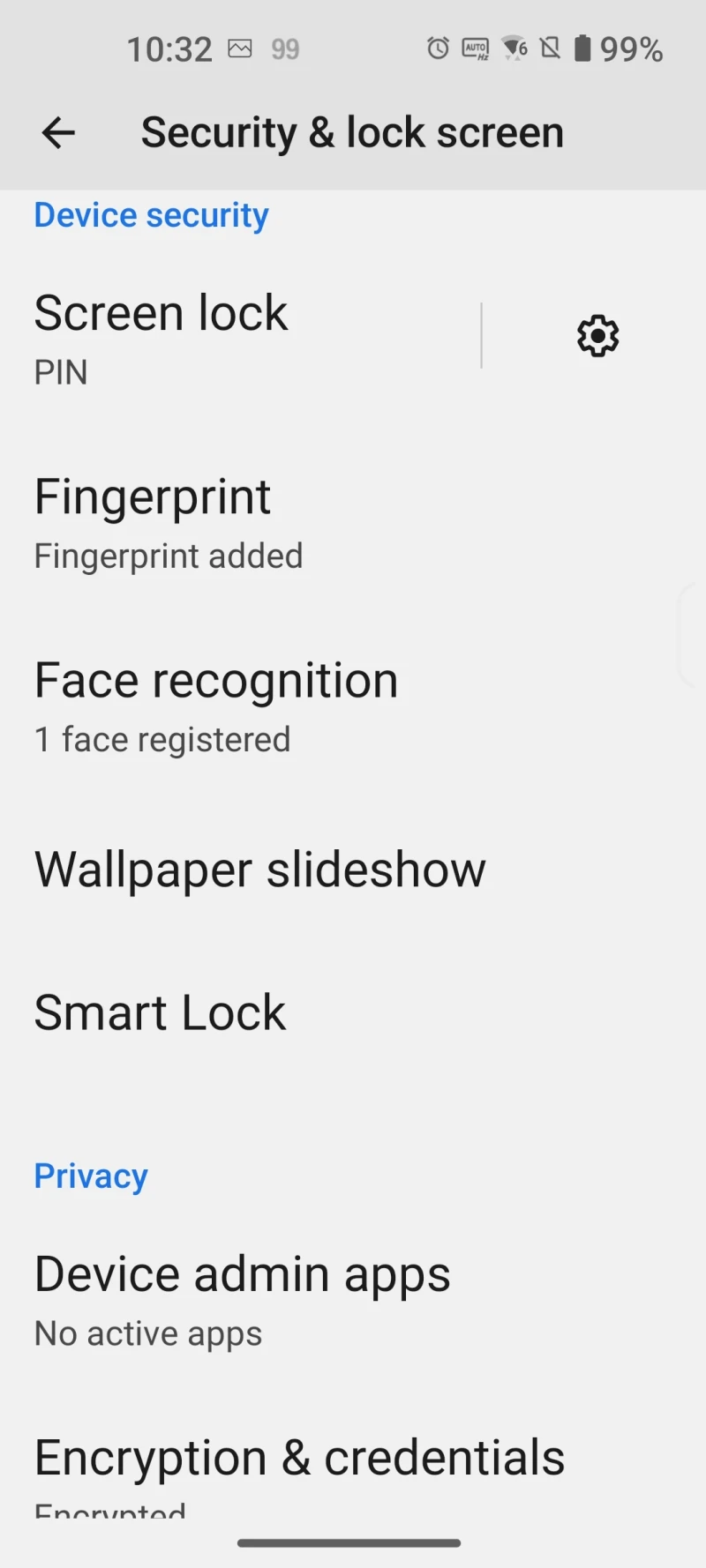Go back using the arrow icon
The width and height of the screenshot is (706, 1568).
[58, 133]
